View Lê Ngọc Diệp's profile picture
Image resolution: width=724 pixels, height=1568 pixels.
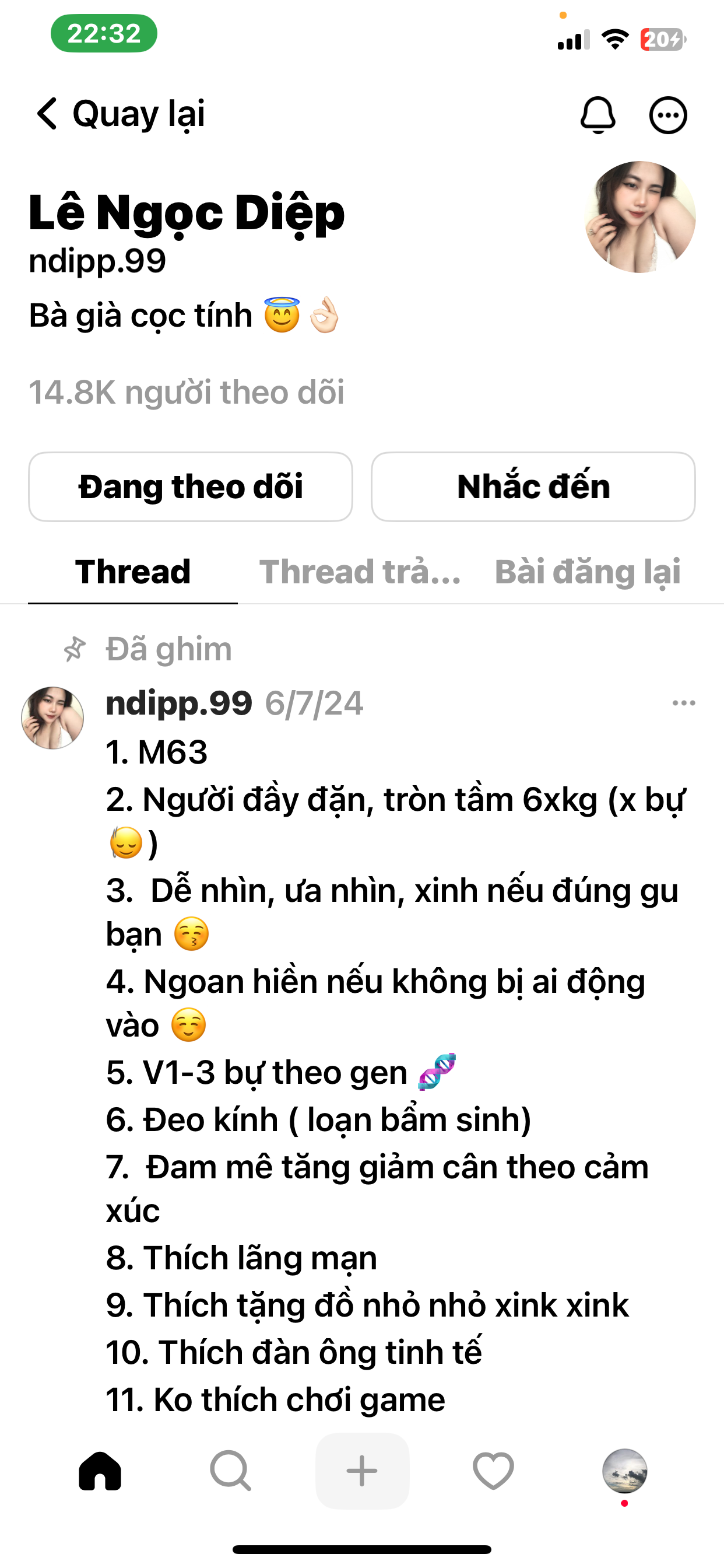639,216
